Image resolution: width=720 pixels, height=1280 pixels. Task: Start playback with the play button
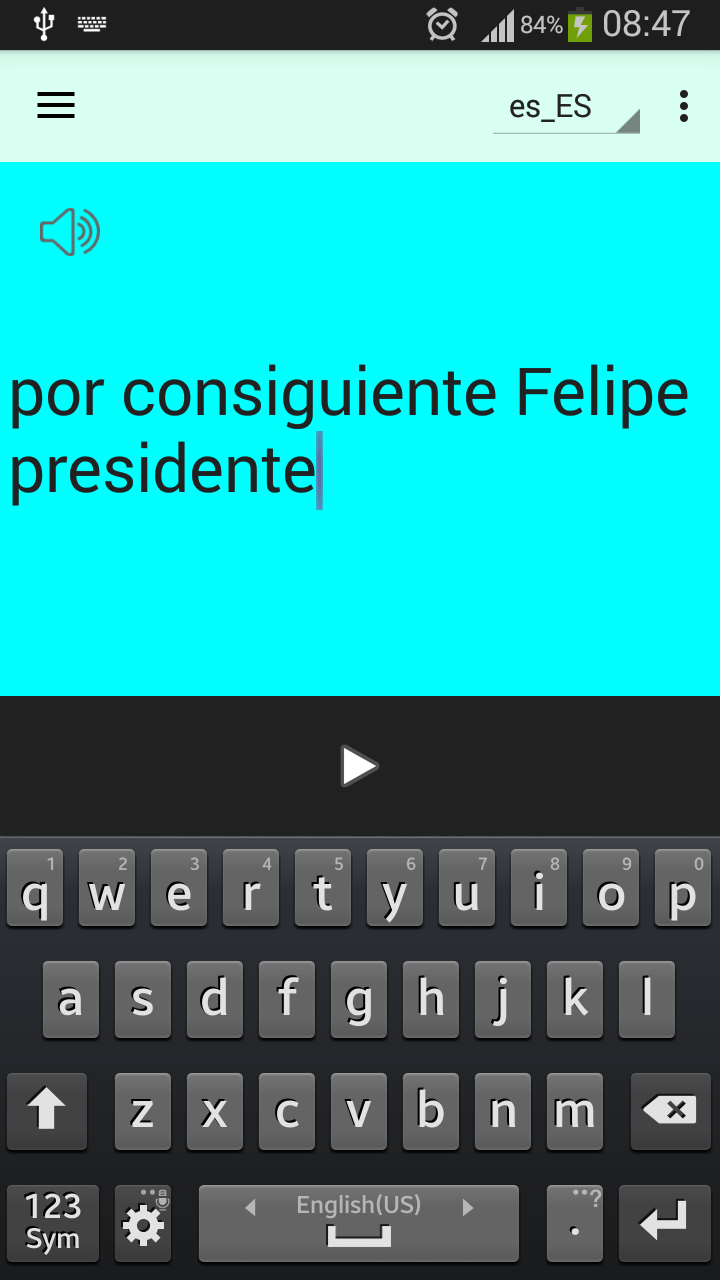(x=359, y=767)
